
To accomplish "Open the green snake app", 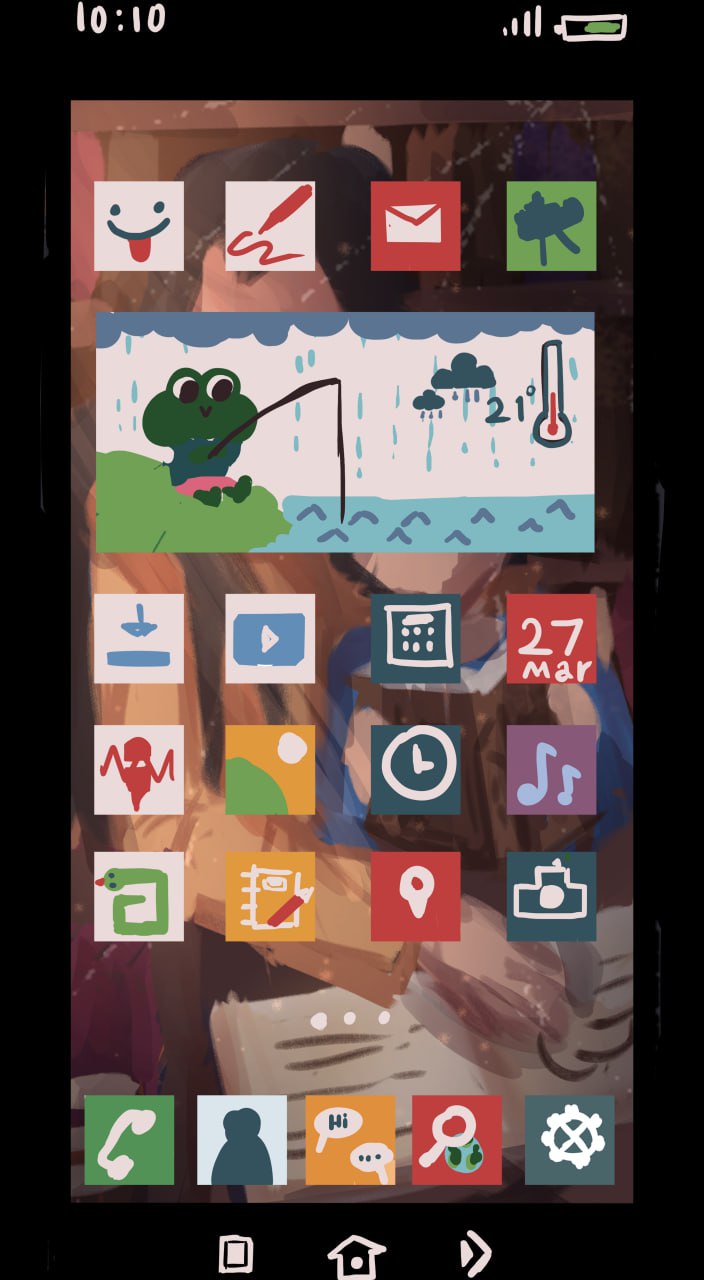I will (139, 896).
